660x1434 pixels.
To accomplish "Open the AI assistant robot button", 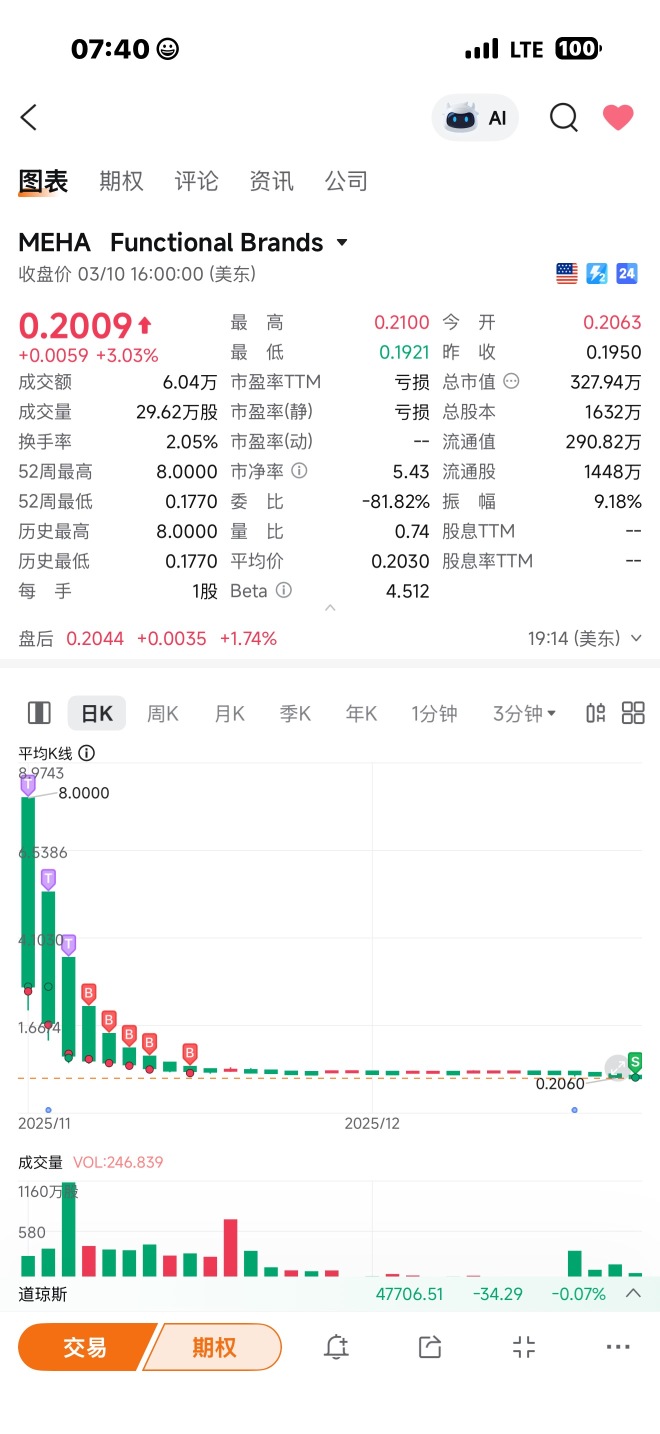I will [x=476, y=118].
